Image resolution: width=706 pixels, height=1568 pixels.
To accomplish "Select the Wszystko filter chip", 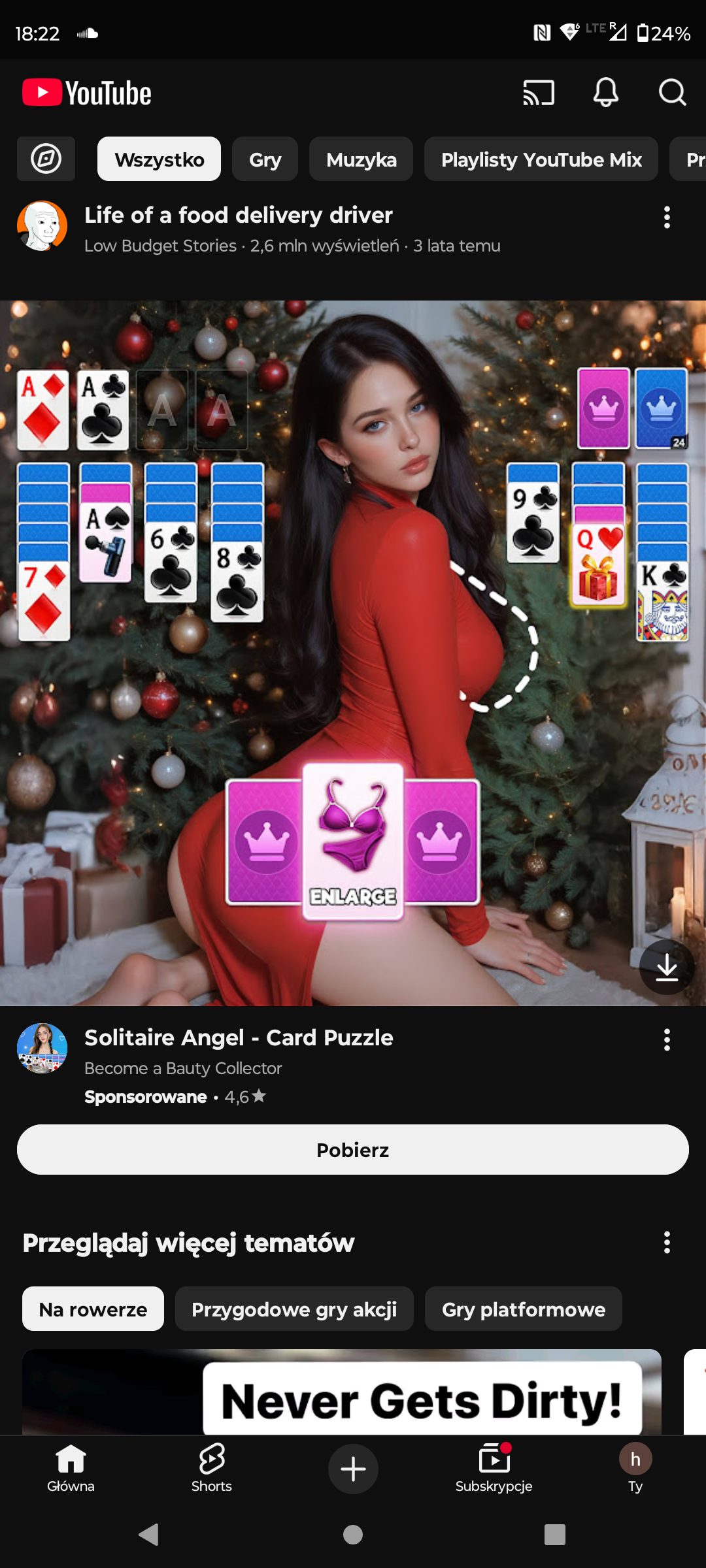I will 159,159.
